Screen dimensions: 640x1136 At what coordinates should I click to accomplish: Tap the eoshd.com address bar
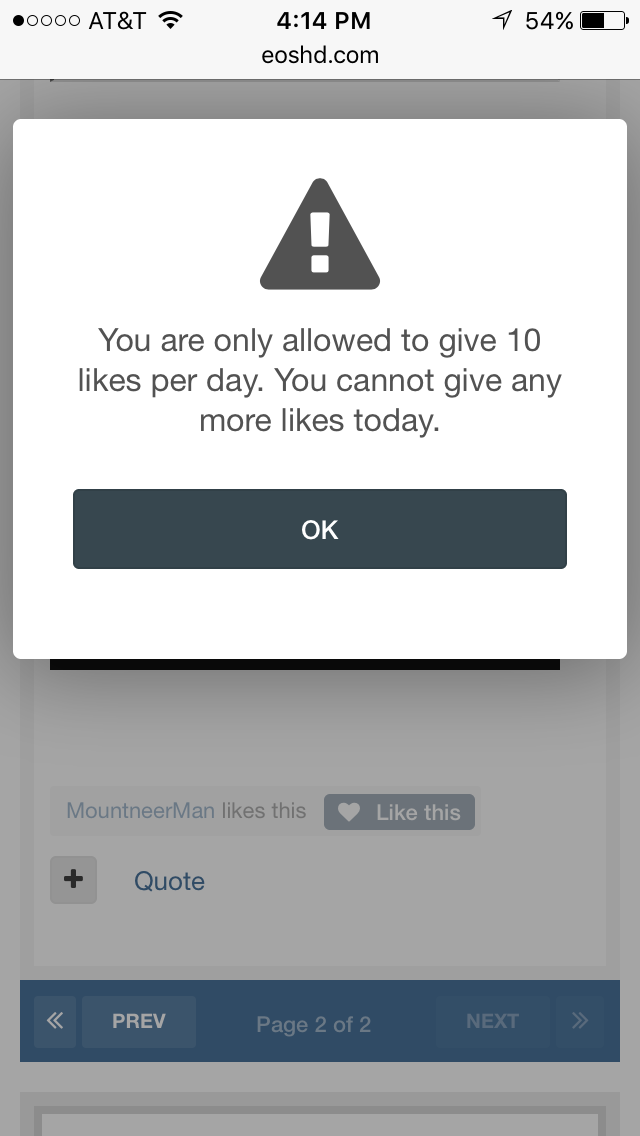[320, 55]
